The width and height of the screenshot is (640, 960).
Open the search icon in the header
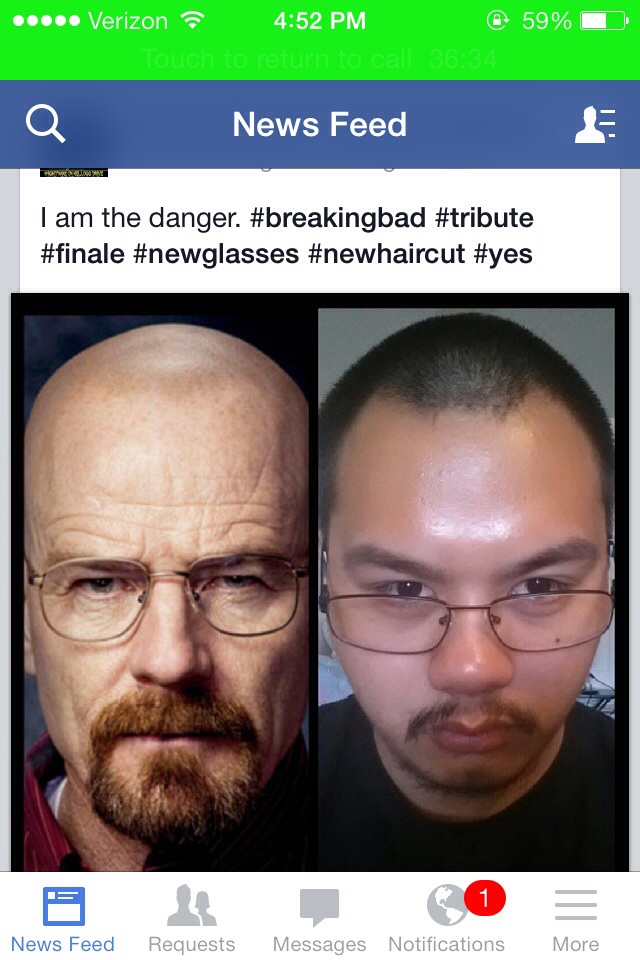[x=45, y=124]
